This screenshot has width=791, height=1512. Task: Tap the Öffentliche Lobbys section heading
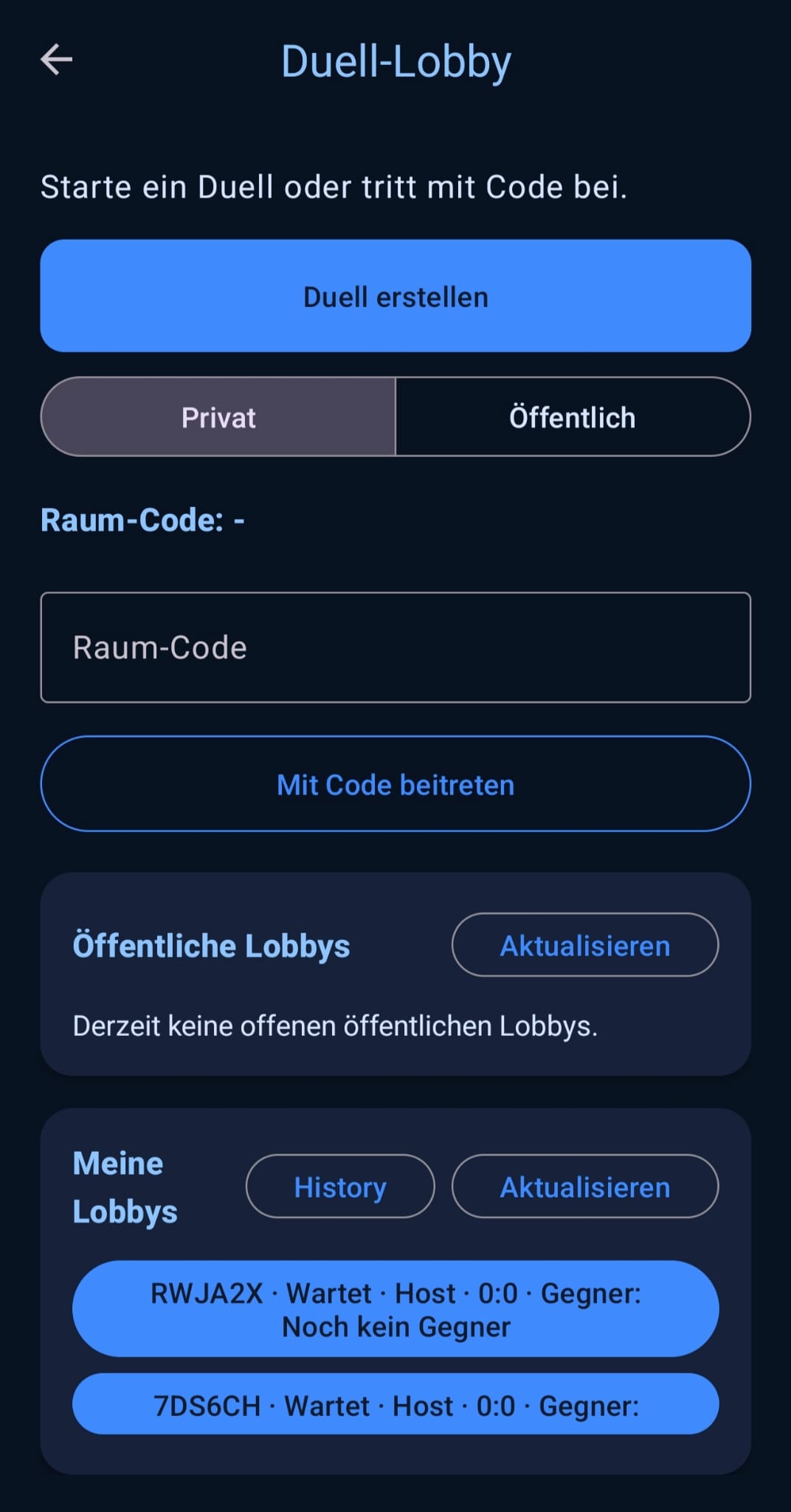pos(212,945)
